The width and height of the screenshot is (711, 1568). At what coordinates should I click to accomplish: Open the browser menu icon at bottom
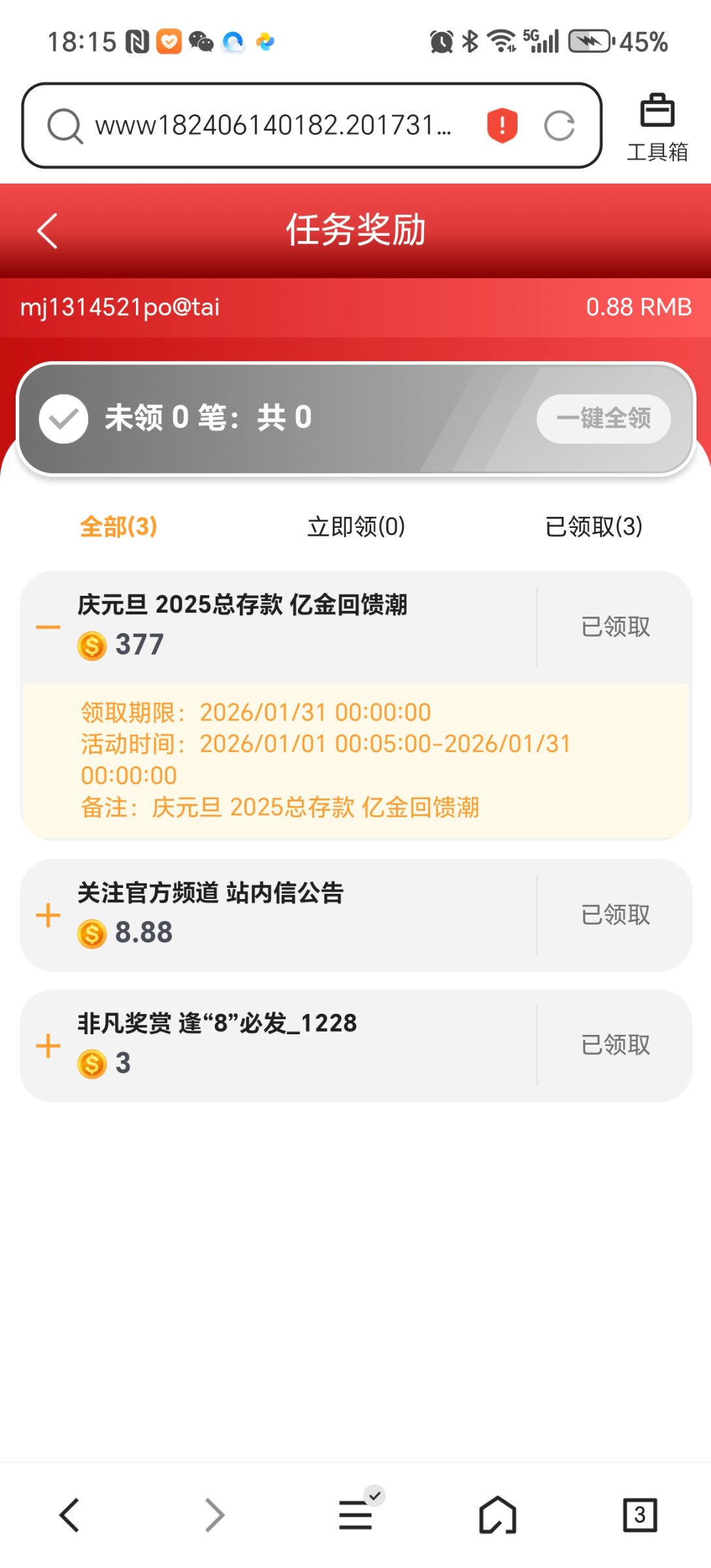coord(355,1514)
